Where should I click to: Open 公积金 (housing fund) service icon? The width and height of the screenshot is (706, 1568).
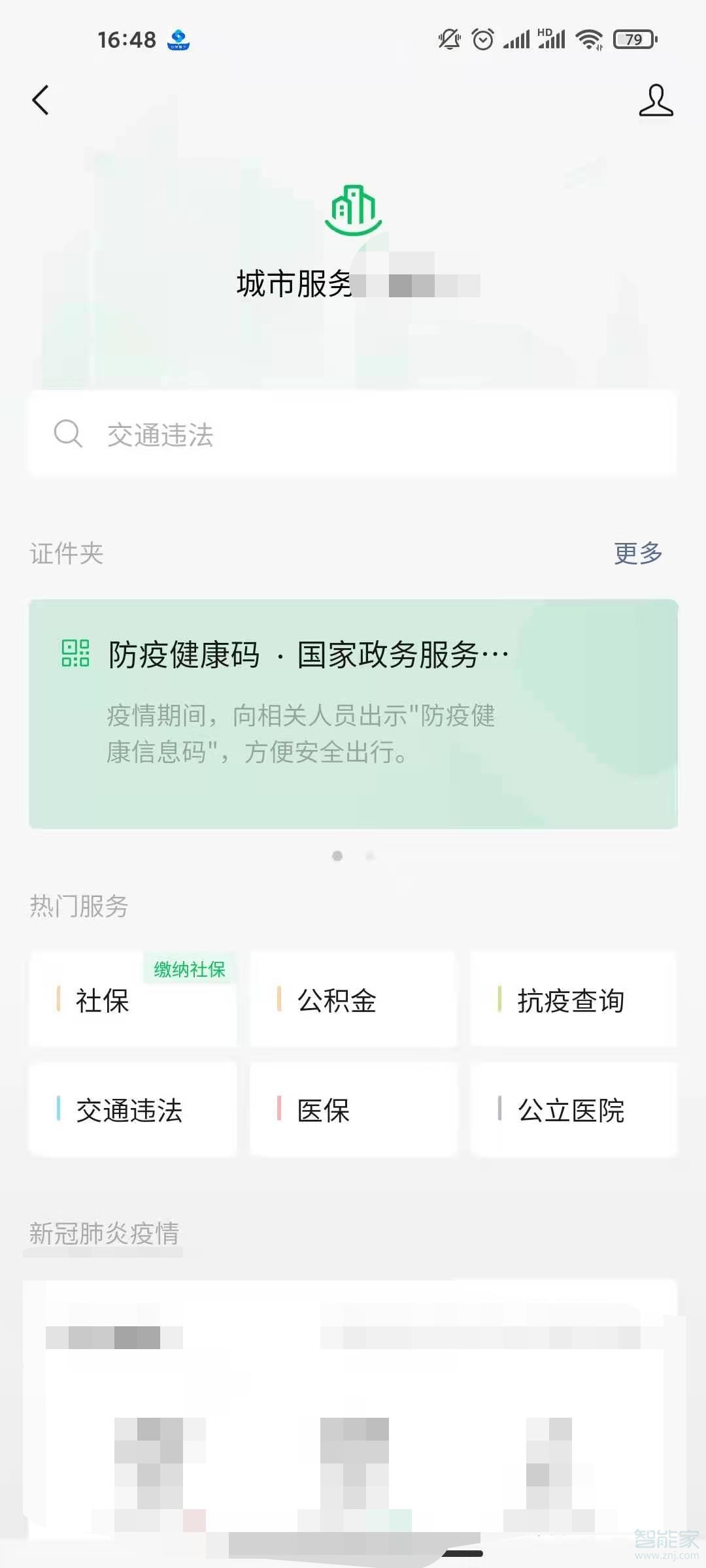pyautogui.click(x=352, y=999)
